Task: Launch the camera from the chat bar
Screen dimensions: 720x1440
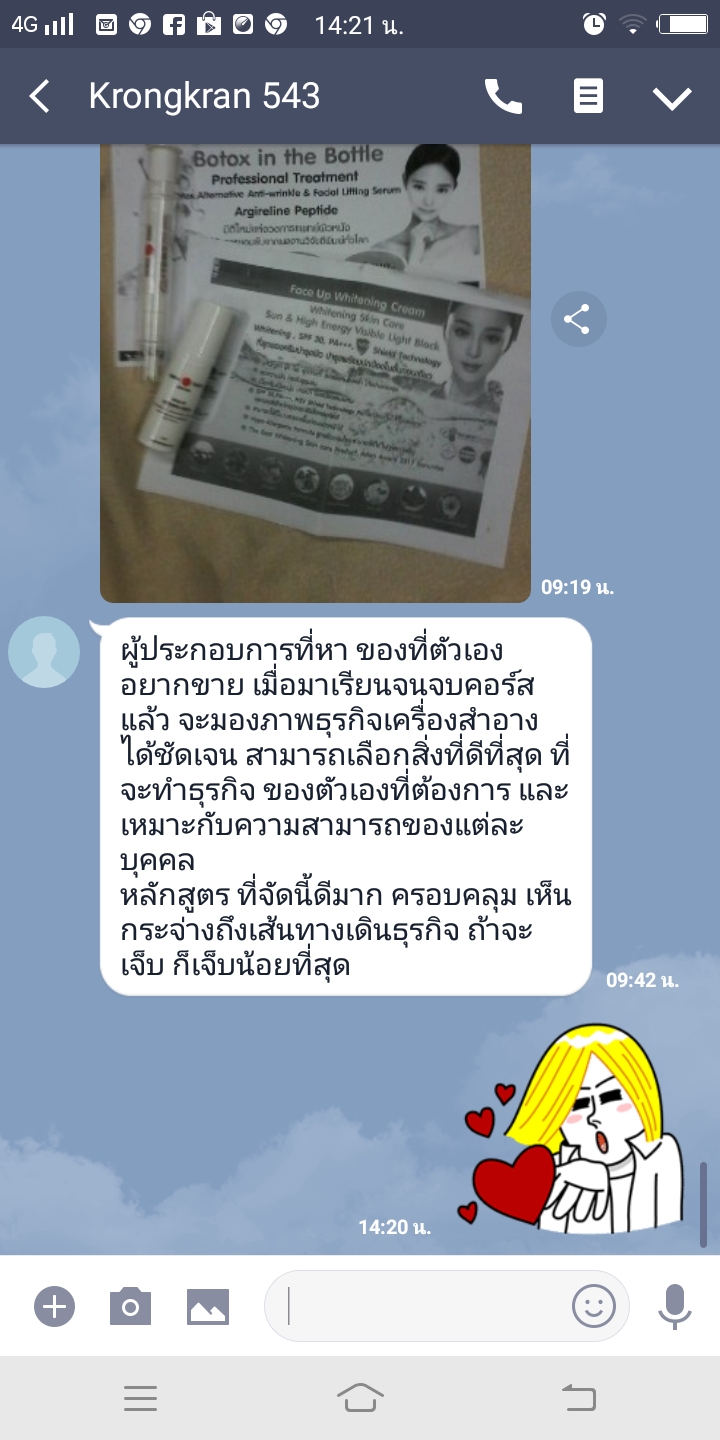Action: (130, 1306)
